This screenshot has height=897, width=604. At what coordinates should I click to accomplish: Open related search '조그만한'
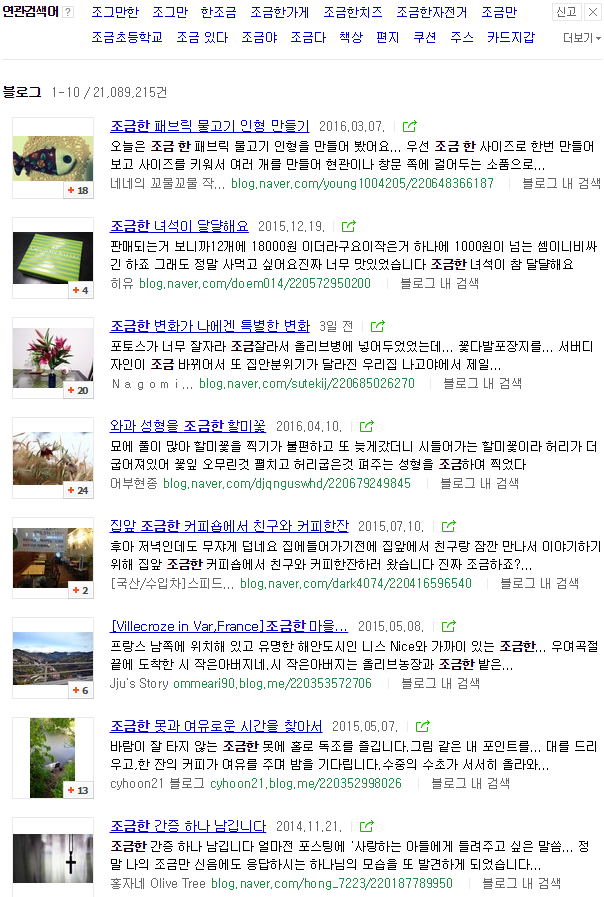pos(116,13)
